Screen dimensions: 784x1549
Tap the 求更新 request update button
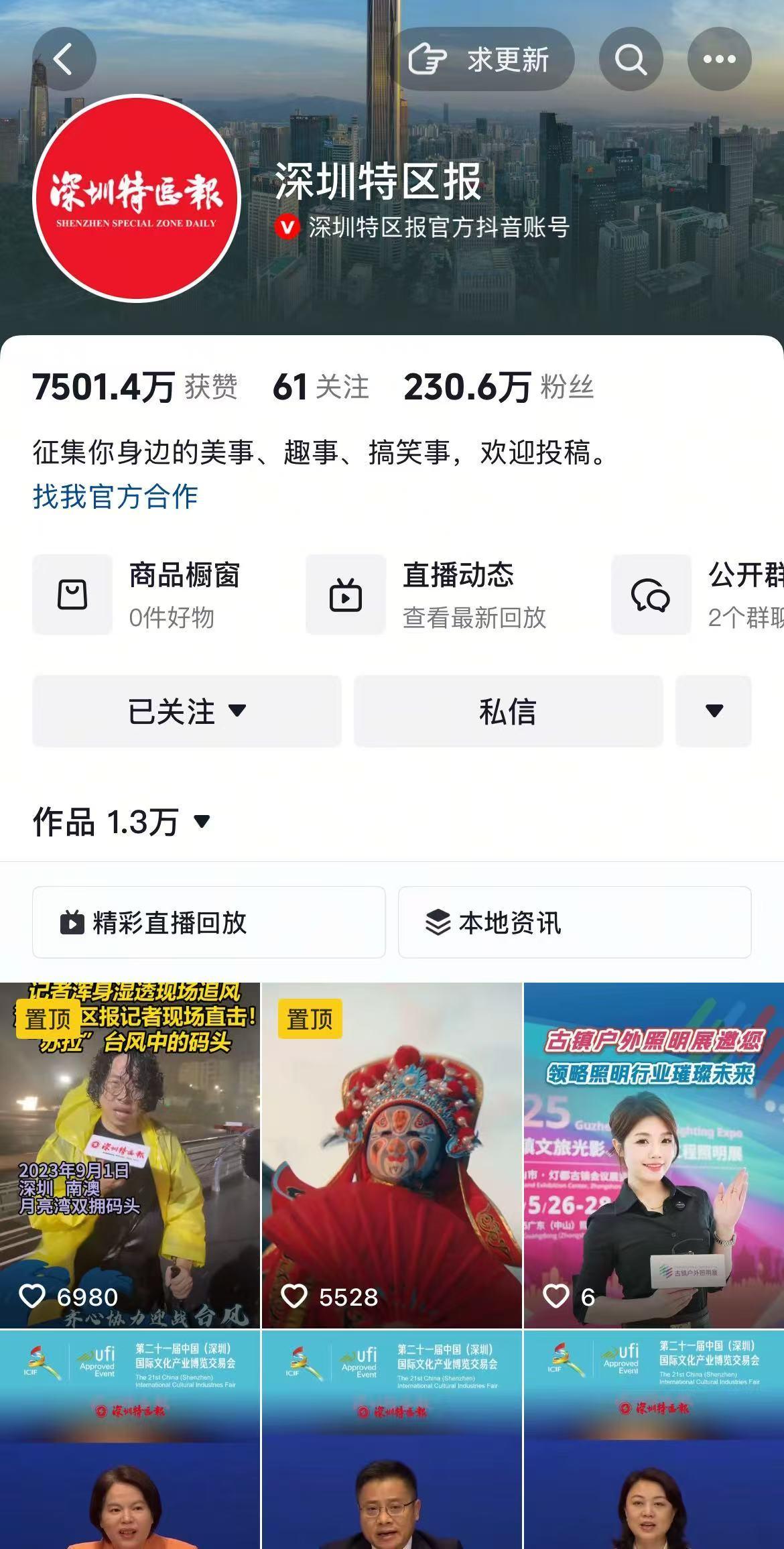pyautogui.click(x=482, y=60)
